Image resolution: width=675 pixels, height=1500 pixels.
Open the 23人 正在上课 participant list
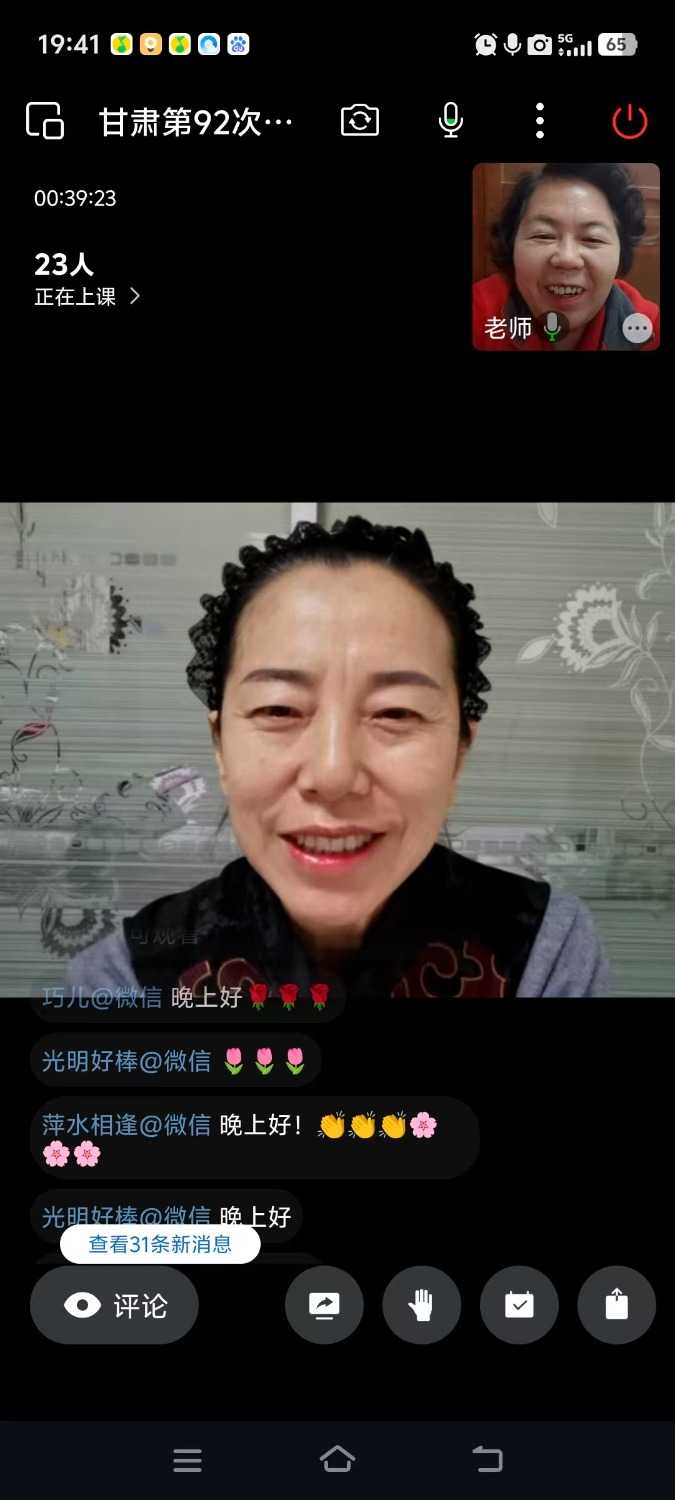click(x=87, y=280)
